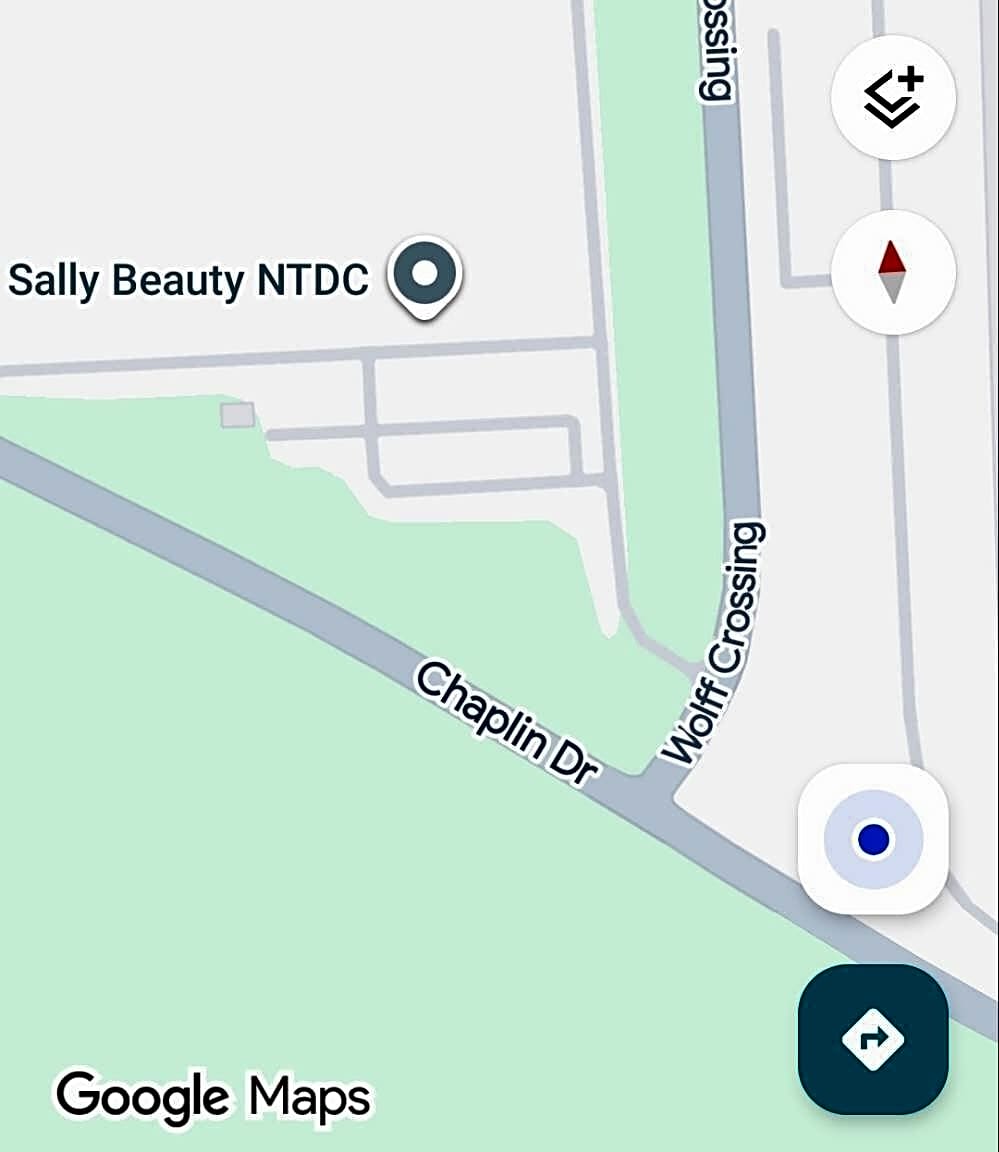Toggle satellite view from the layers control

(x=893, y=96)
